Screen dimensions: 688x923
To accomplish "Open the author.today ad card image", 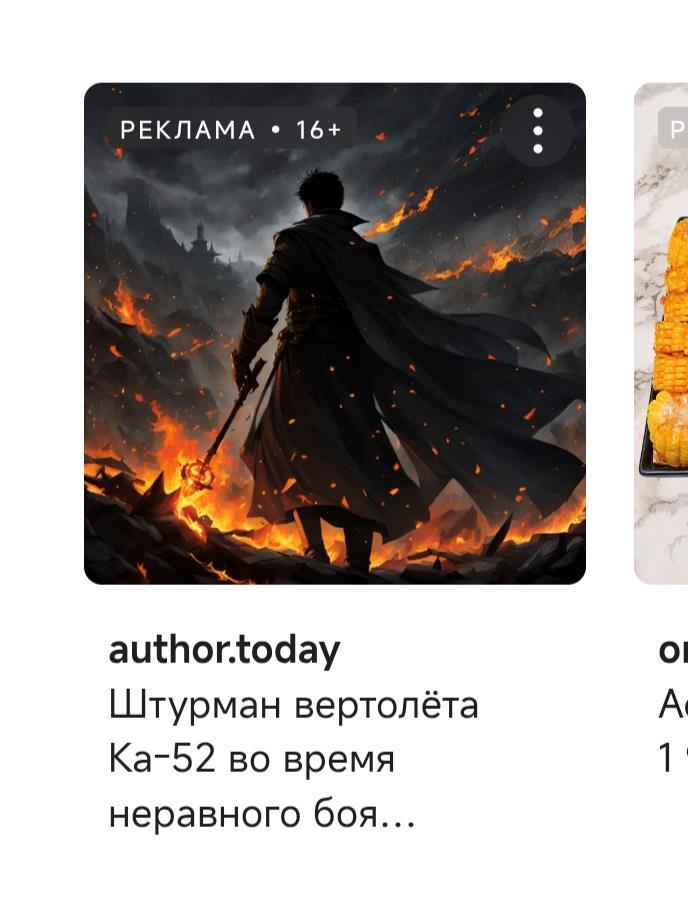I will point(334,360).
